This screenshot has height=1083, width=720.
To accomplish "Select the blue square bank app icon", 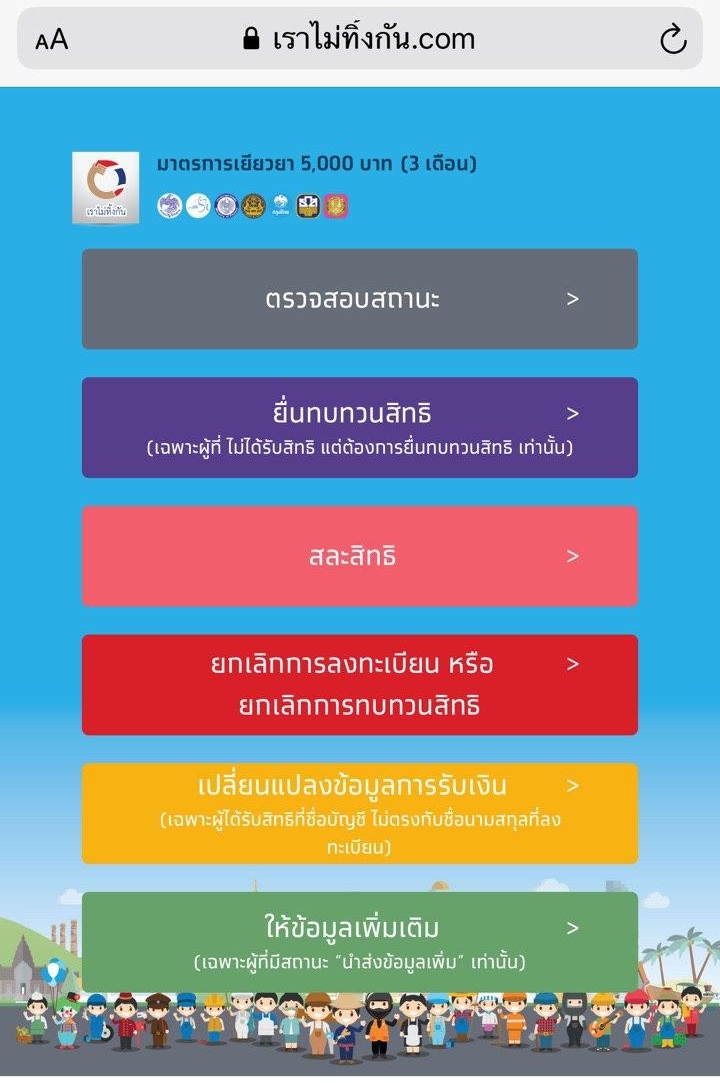I will pos(306,205).
